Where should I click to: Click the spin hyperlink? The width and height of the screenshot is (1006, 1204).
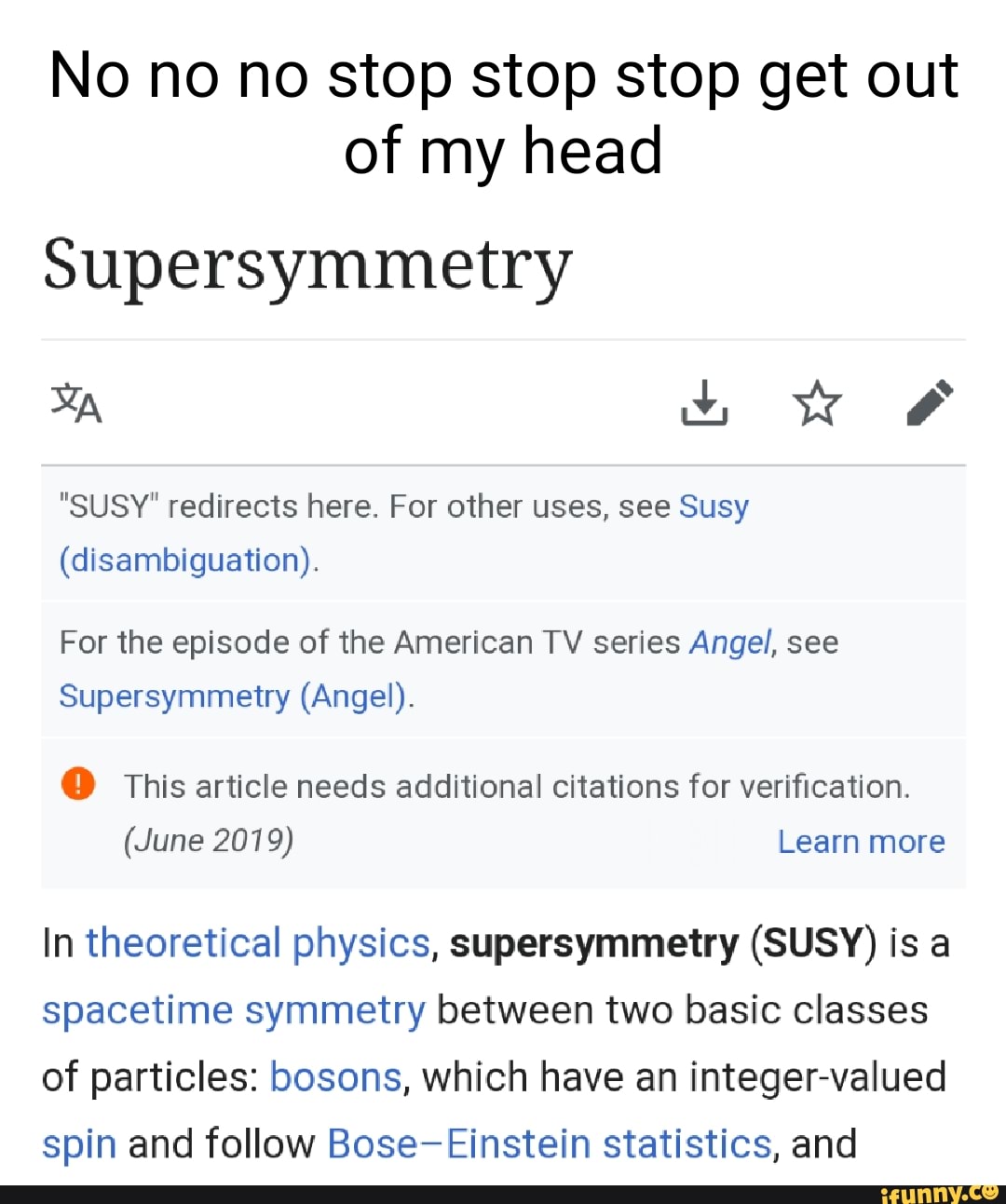(x=78, y=1143)
